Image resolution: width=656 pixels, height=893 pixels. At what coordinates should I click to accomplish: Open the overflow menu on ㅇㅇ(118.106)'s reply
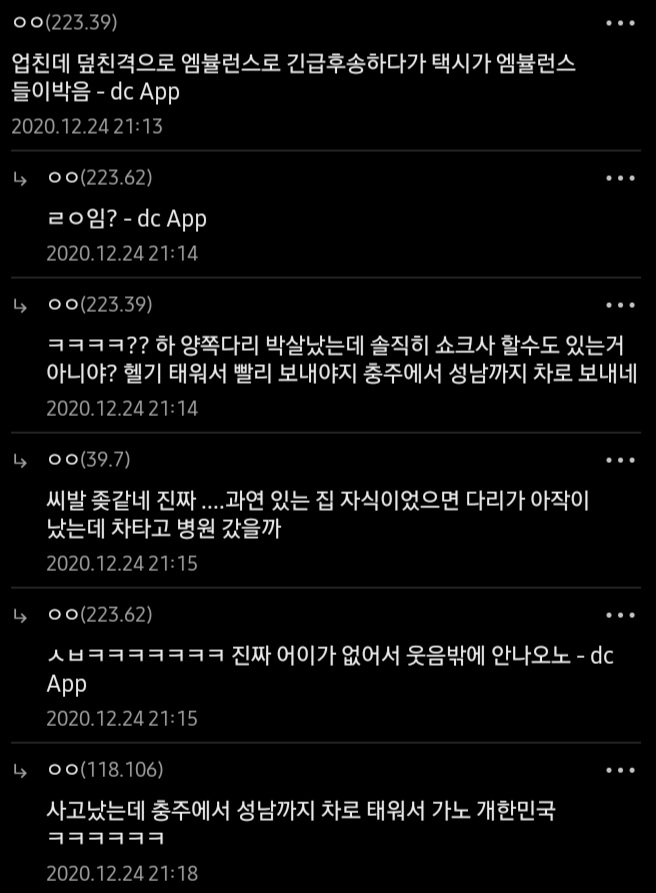click(x=620, y=770)
